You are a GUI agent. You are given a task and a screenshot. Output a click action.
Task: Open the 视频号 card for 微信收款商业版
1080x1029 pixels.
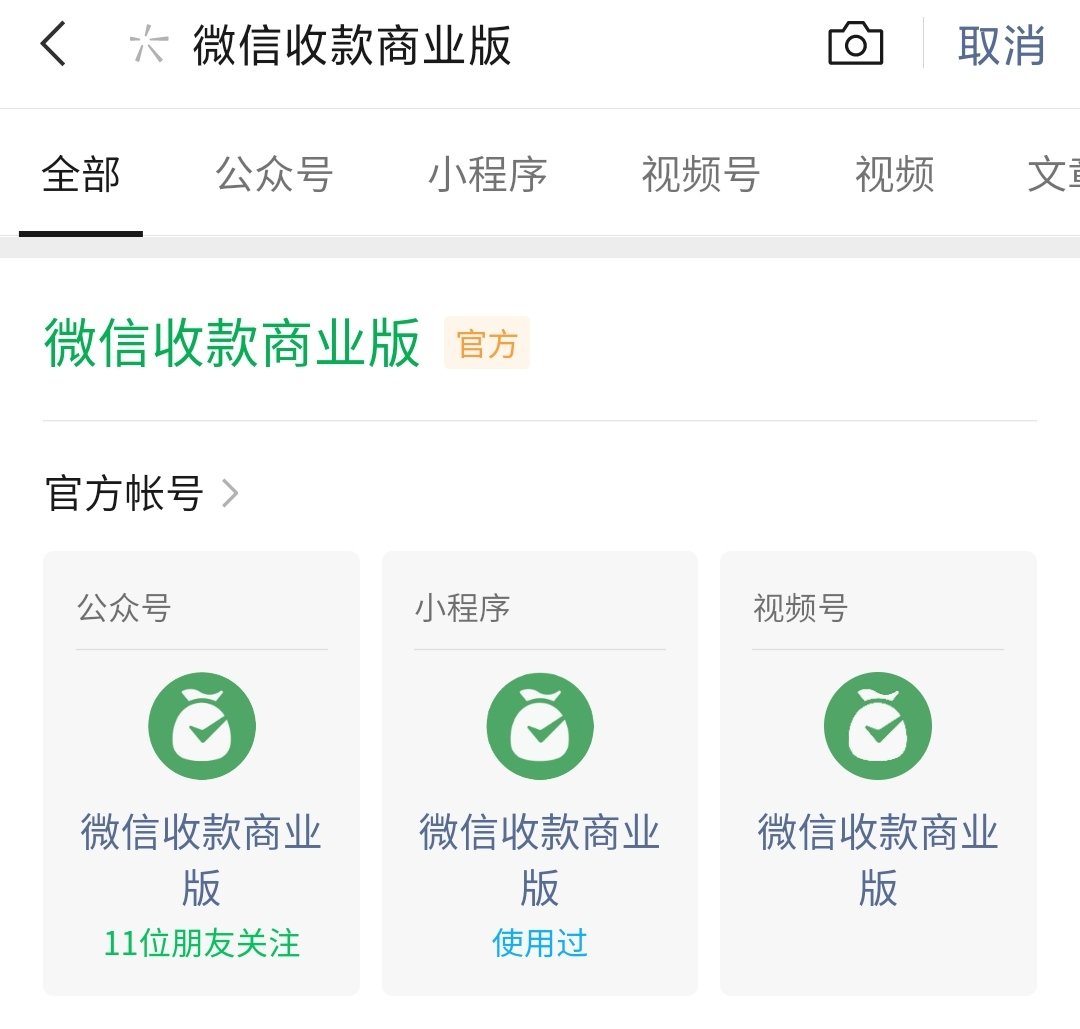pos(877,773)
